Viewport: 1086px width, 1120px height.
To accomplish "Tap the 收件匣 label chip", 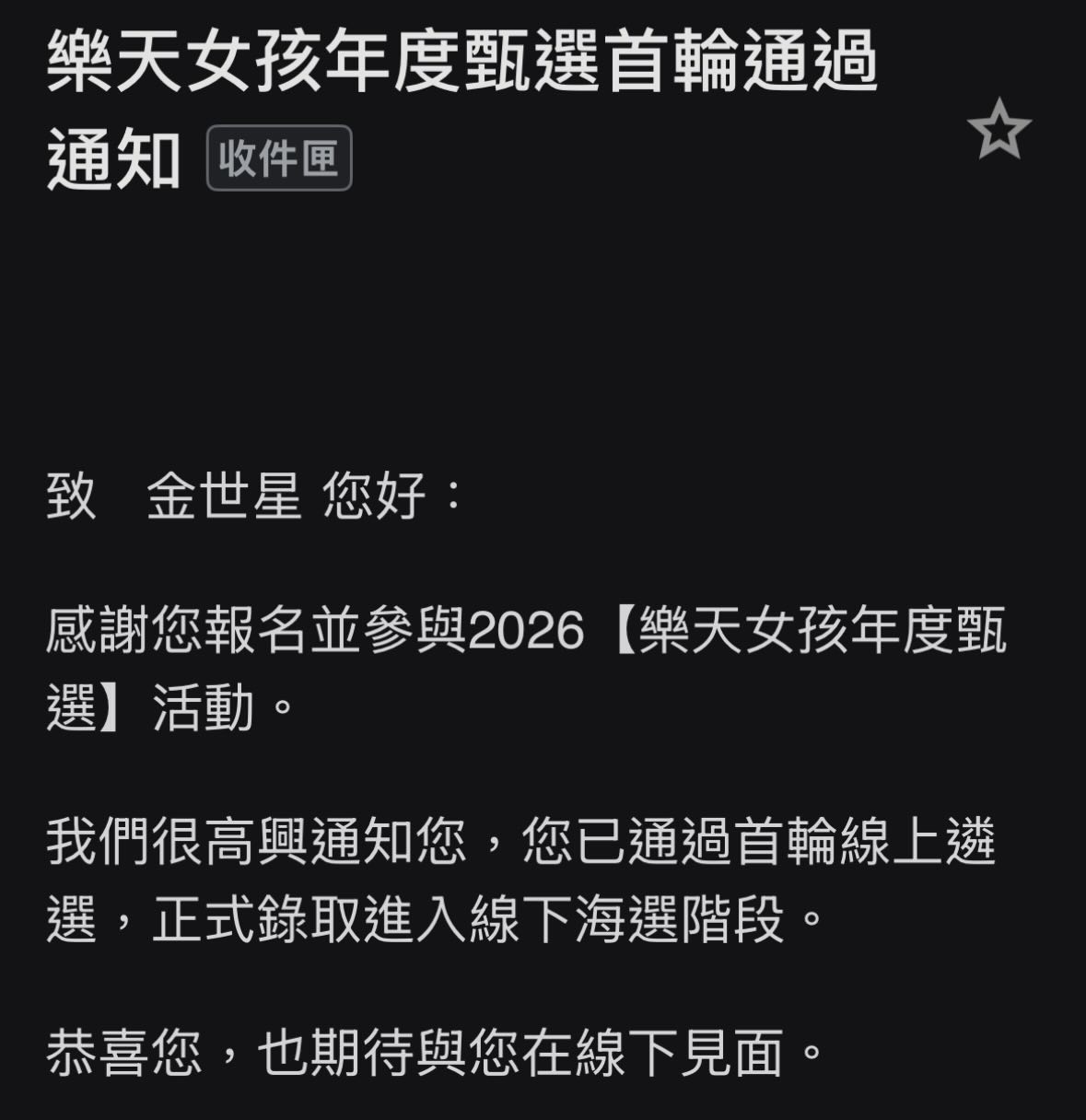I will point(279,158).
